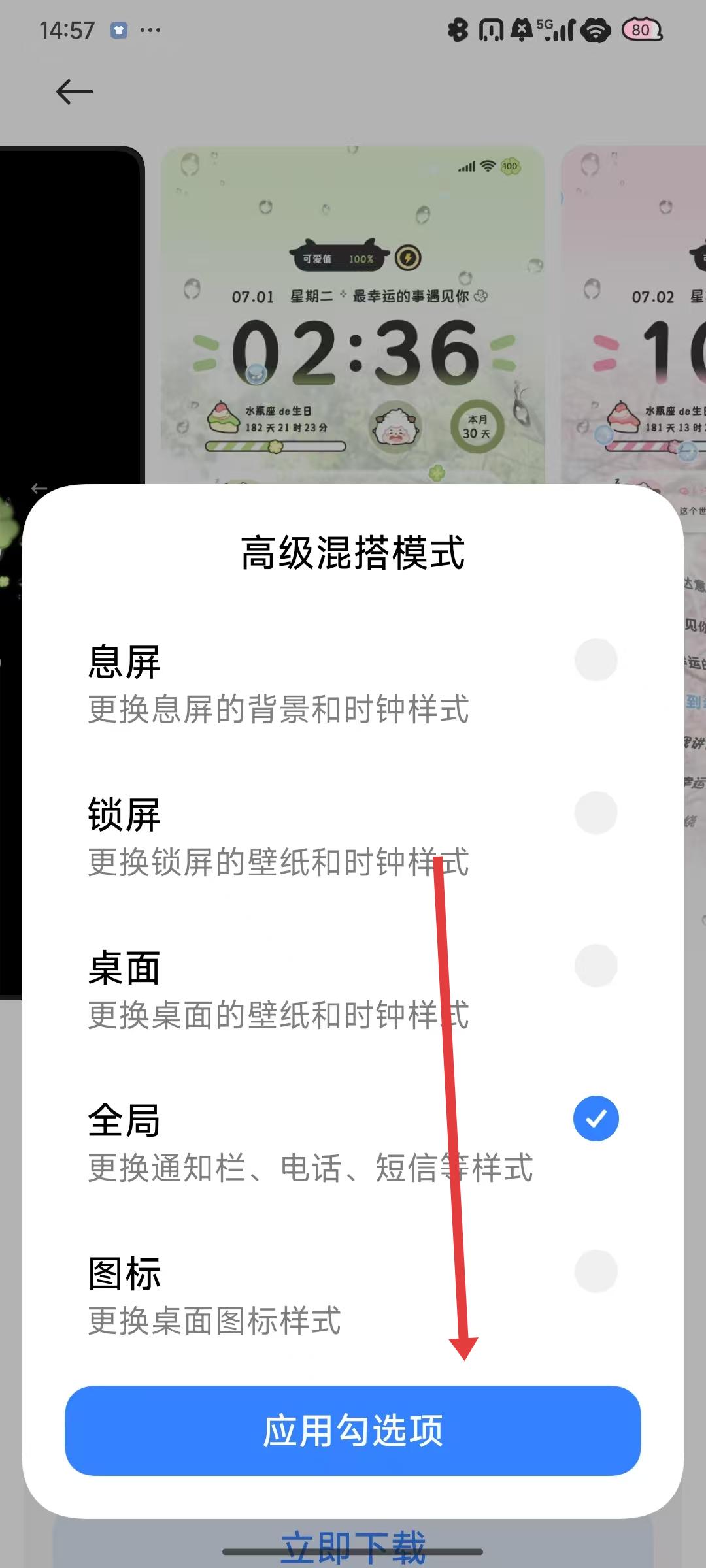Open the green 02:36 theme preview

tap(352, 314)
